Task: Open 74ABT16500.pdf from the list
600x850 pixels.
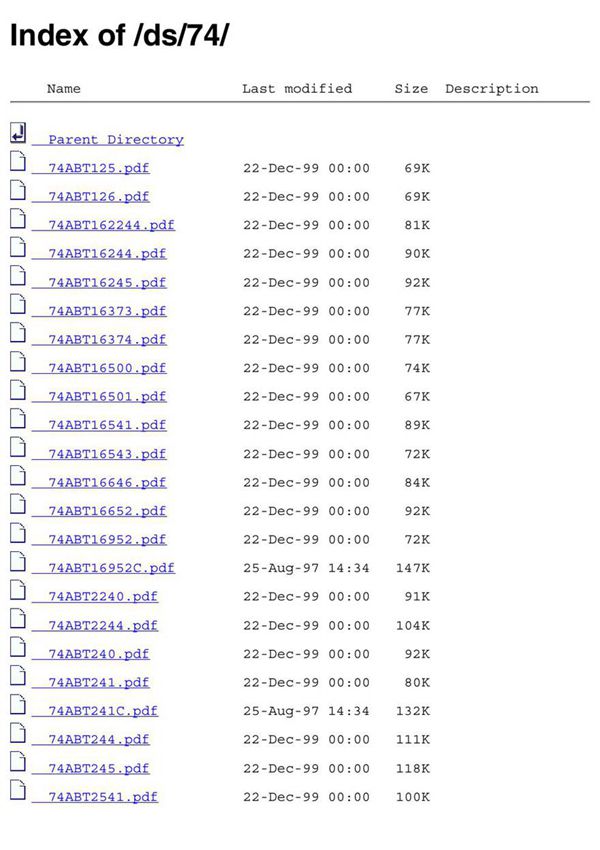Action: click(x=107, y=368)
